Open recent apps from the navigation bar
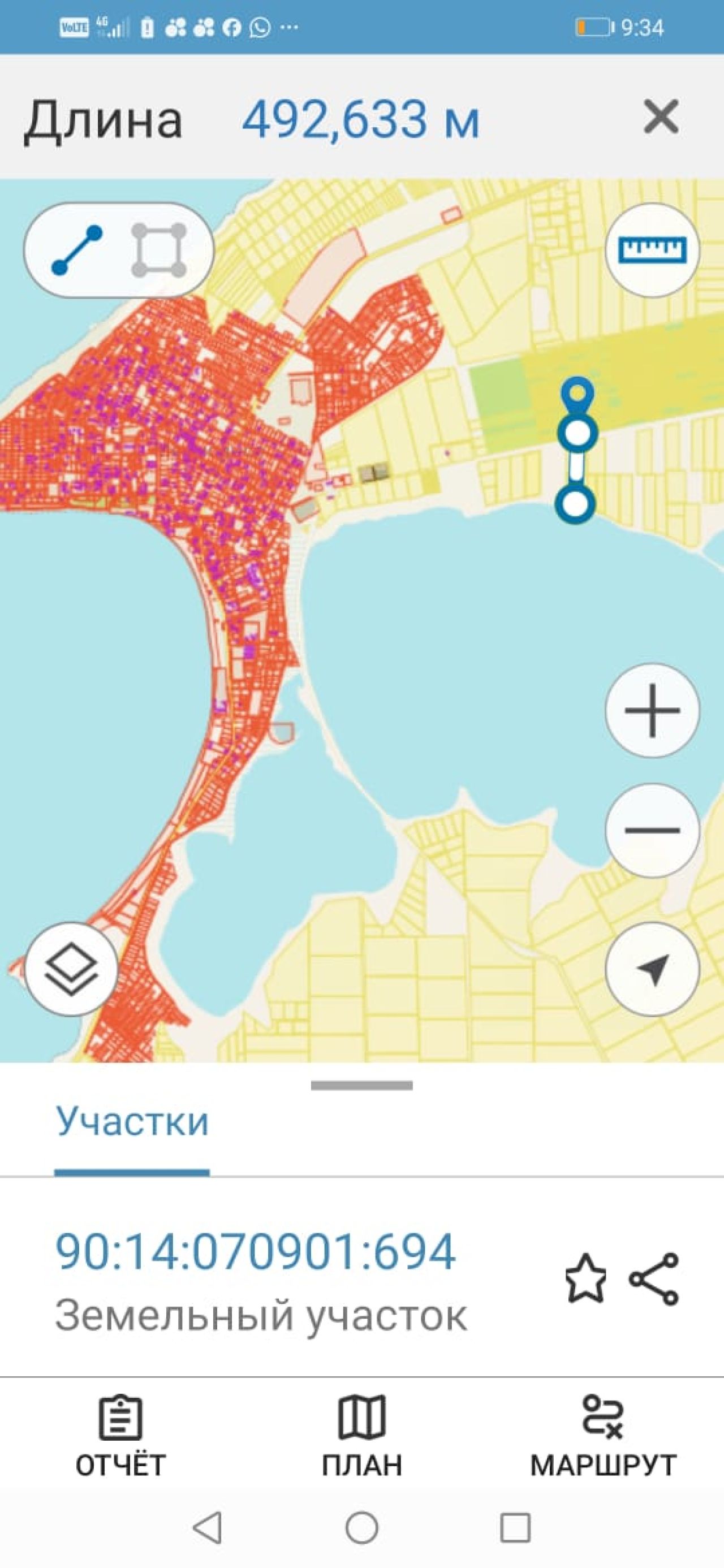The width and height of the screenshot is (724, 1568). [x=515, y=1527]
